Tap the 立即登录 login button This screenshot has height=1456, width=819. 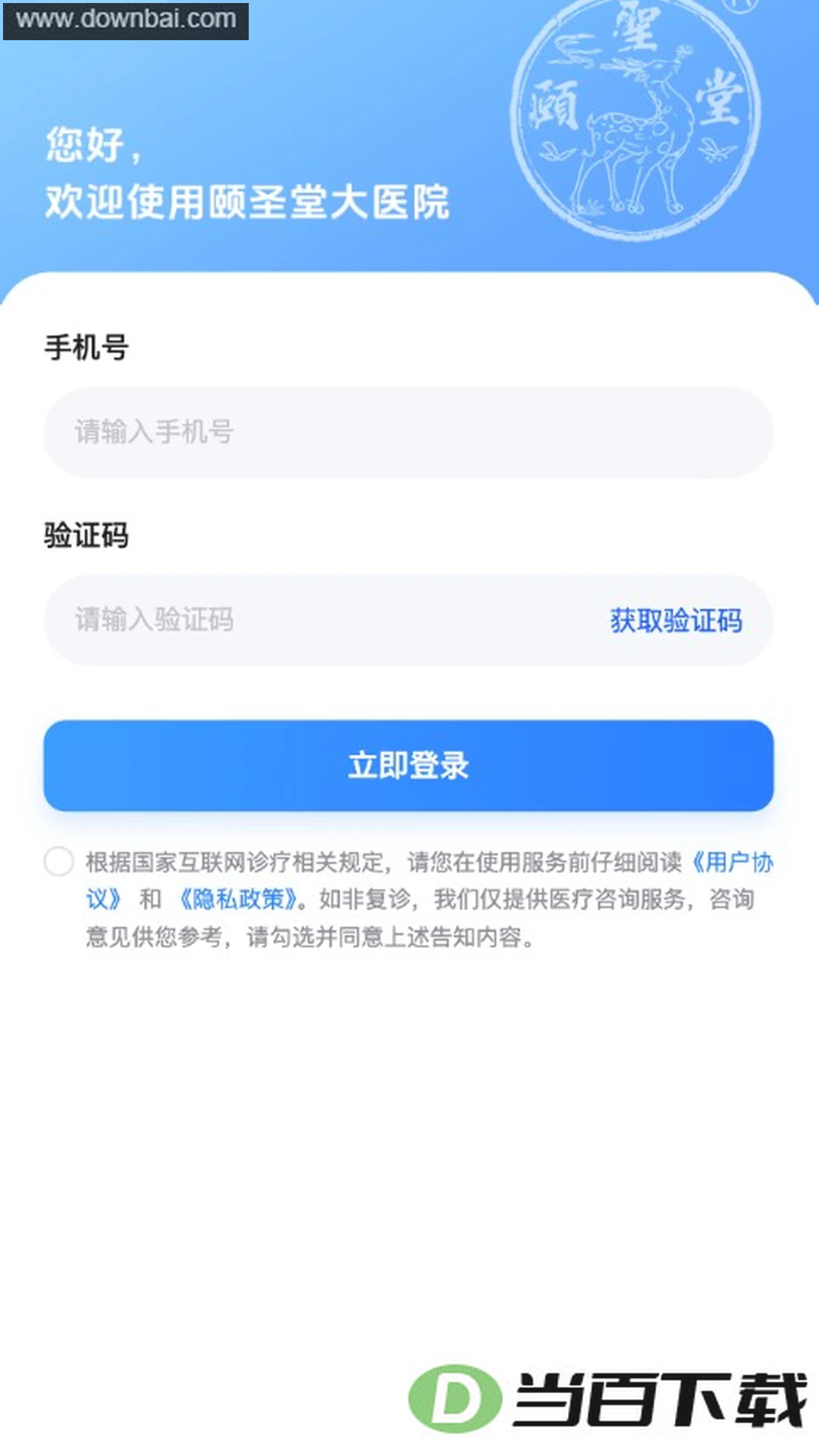coord(408,765)
